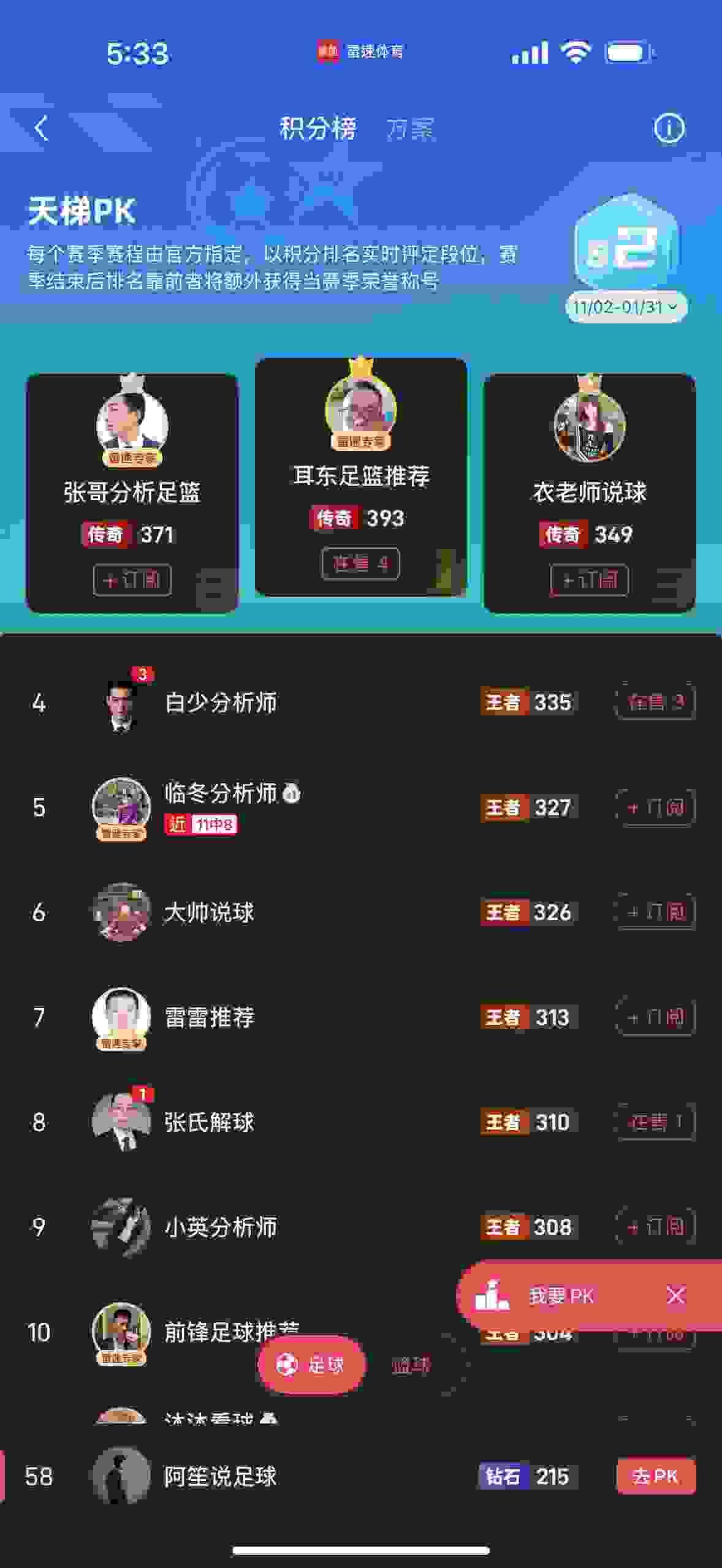This screenshot has height=1568, width=722.
Task: Subscribe to 衣老师说球 via +订阅
Action: 588,580
